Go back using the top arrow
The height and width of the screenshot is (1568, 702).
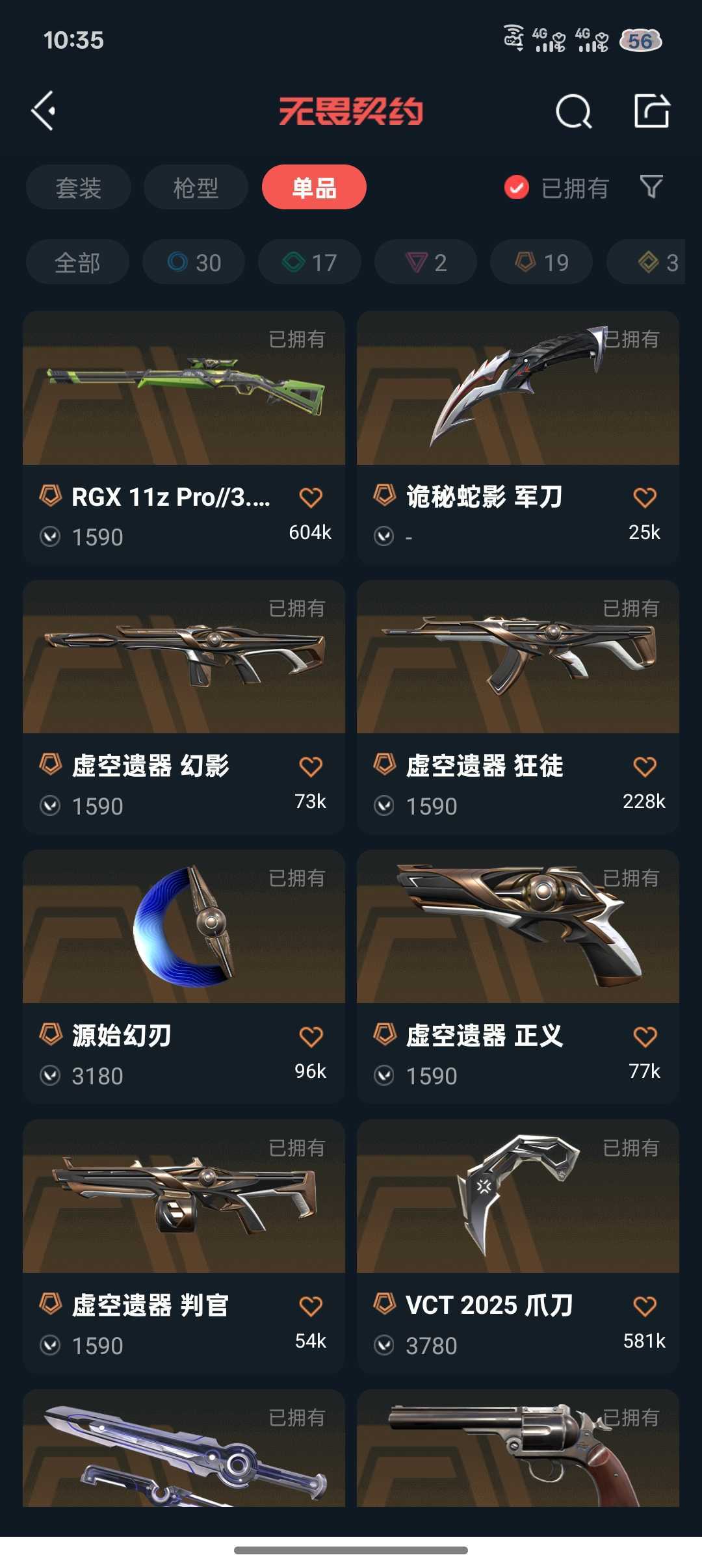point(44,111)
